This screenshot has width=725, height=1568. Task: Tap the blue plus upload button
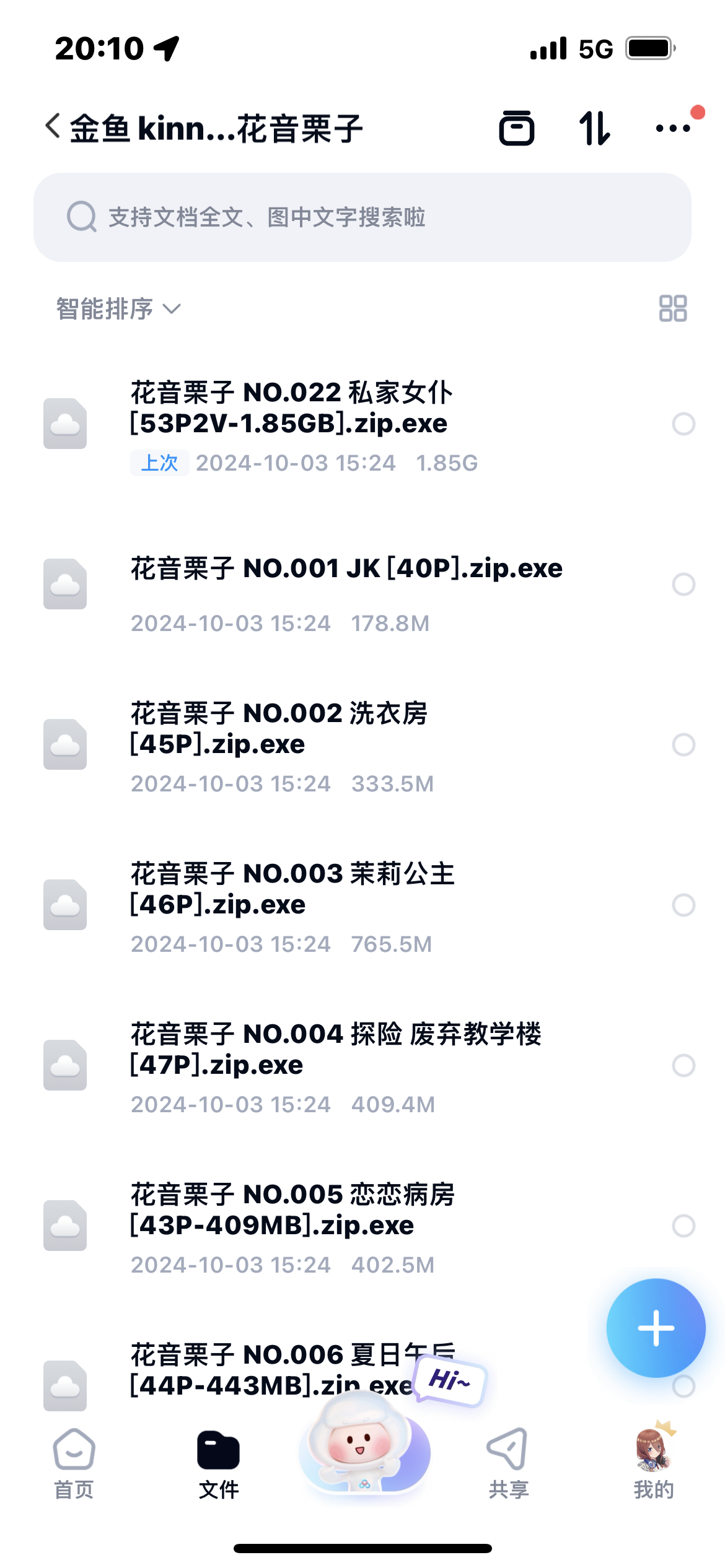click(x=656, y=1328)
